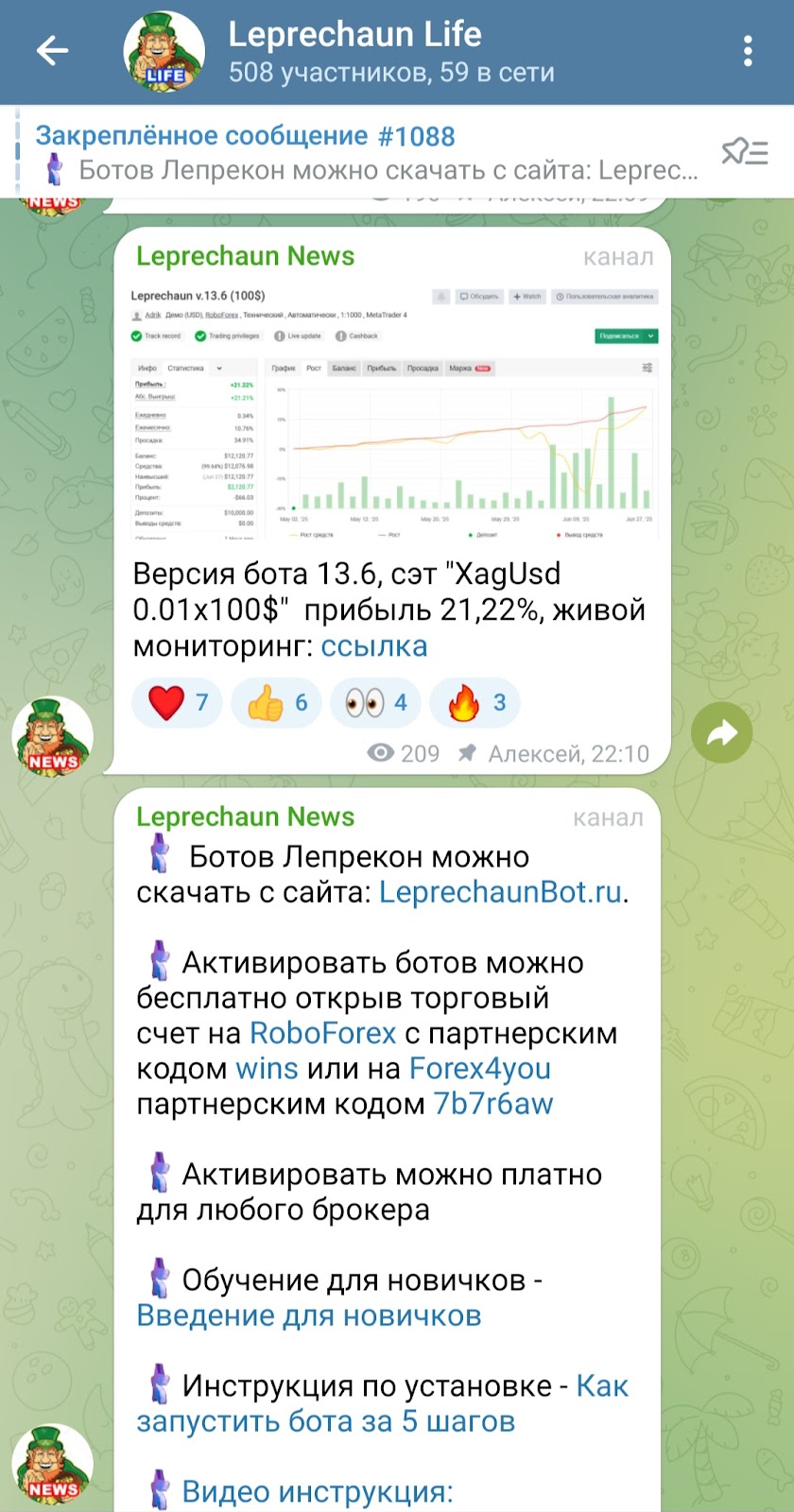Open the Forex4you link
794x1512 pixels.
[479, 1069]
